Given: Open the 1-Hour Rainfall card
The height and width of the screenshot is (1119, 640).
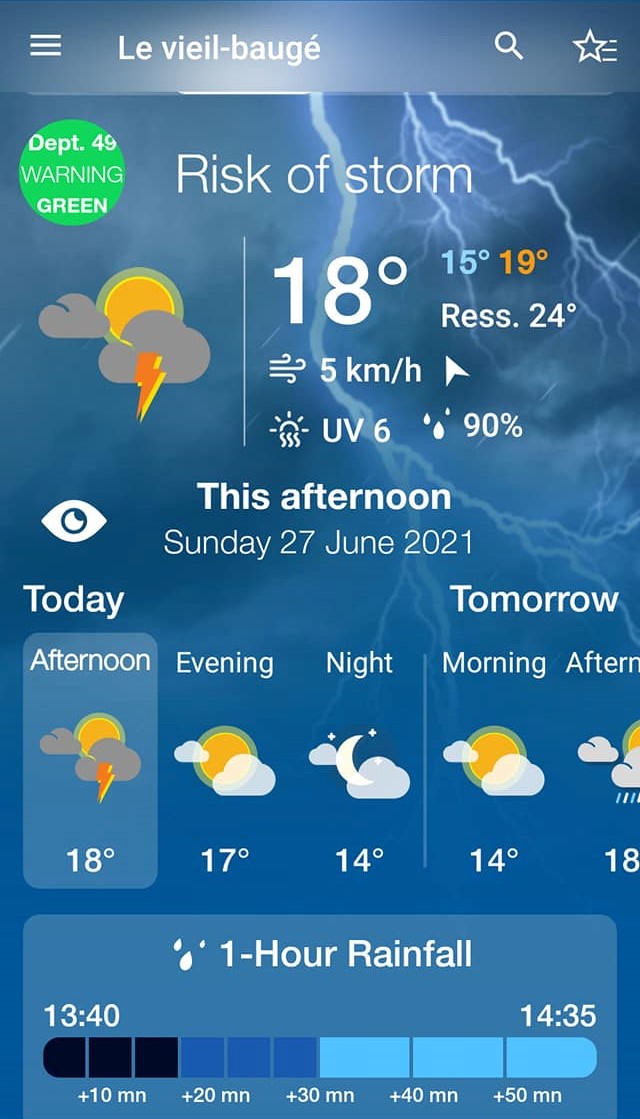Looking at the screenshot, I should (320, 1017).
